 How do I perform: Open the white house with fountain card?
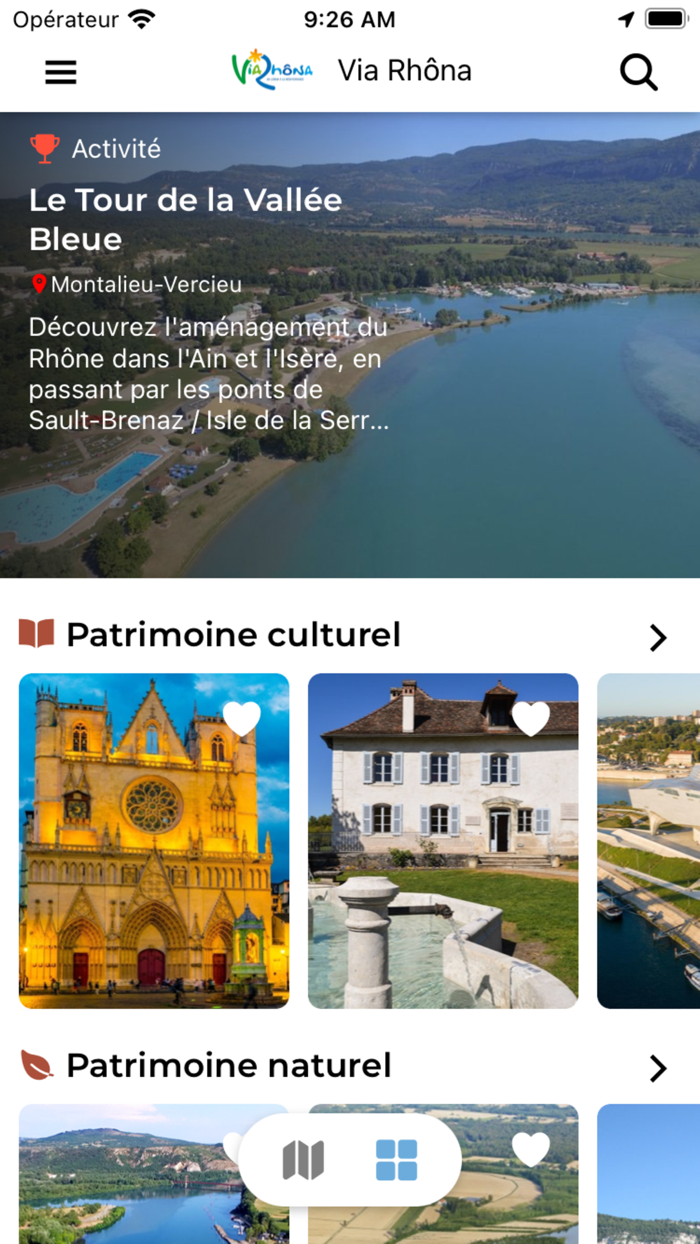442,860
